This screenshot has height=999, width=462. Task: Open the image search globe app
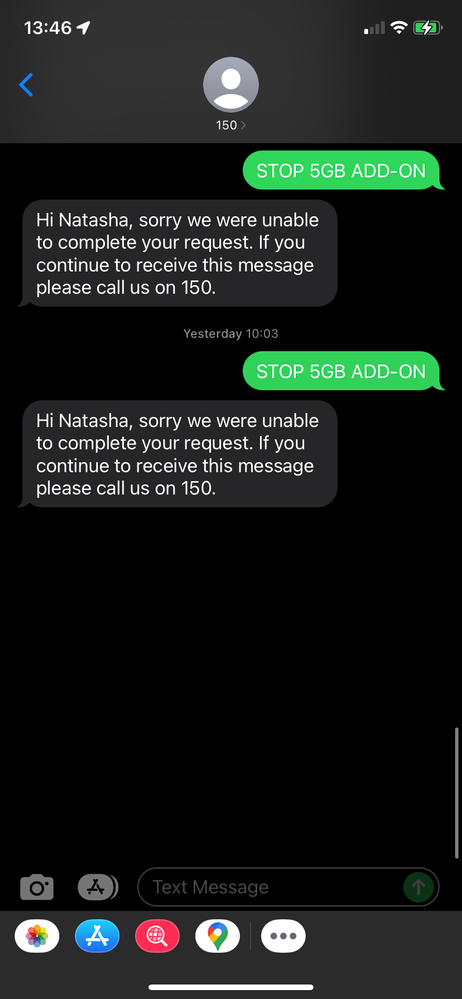point(157,936)
